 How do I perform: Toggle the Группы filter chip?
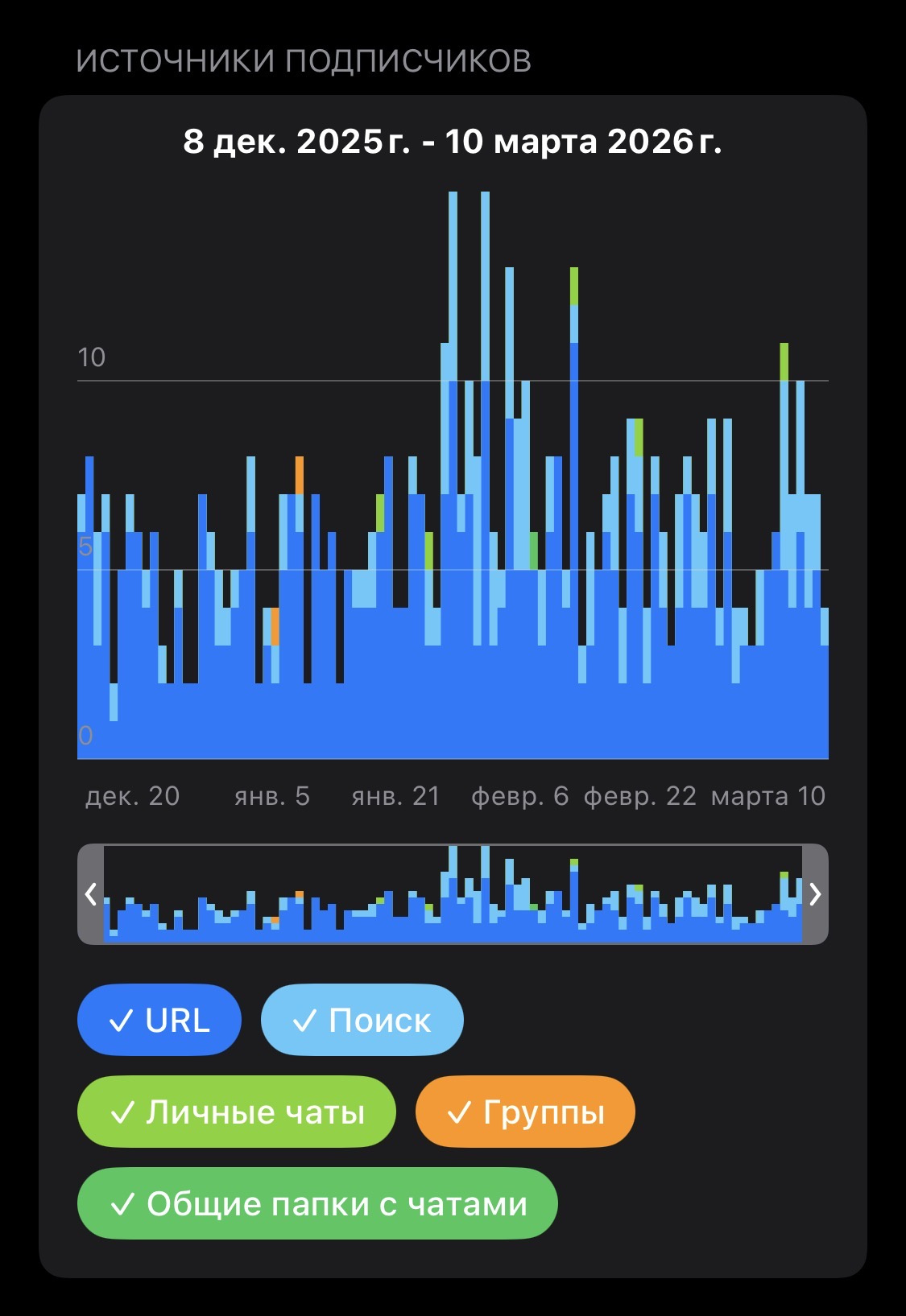[525, 1112]
